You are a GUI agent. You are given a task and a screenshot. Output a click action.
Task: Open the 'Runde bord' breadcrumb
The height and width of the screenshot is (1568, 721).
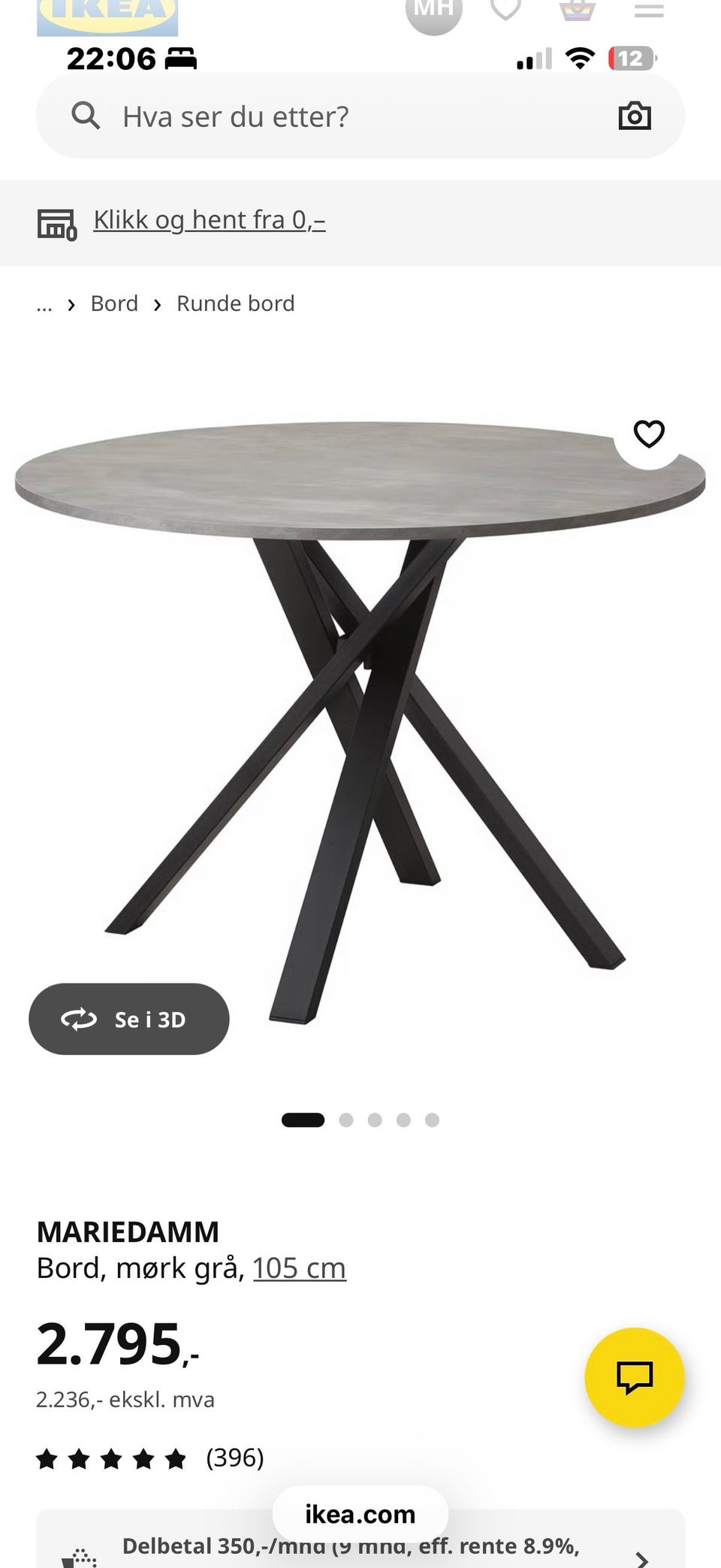(236, 304)
